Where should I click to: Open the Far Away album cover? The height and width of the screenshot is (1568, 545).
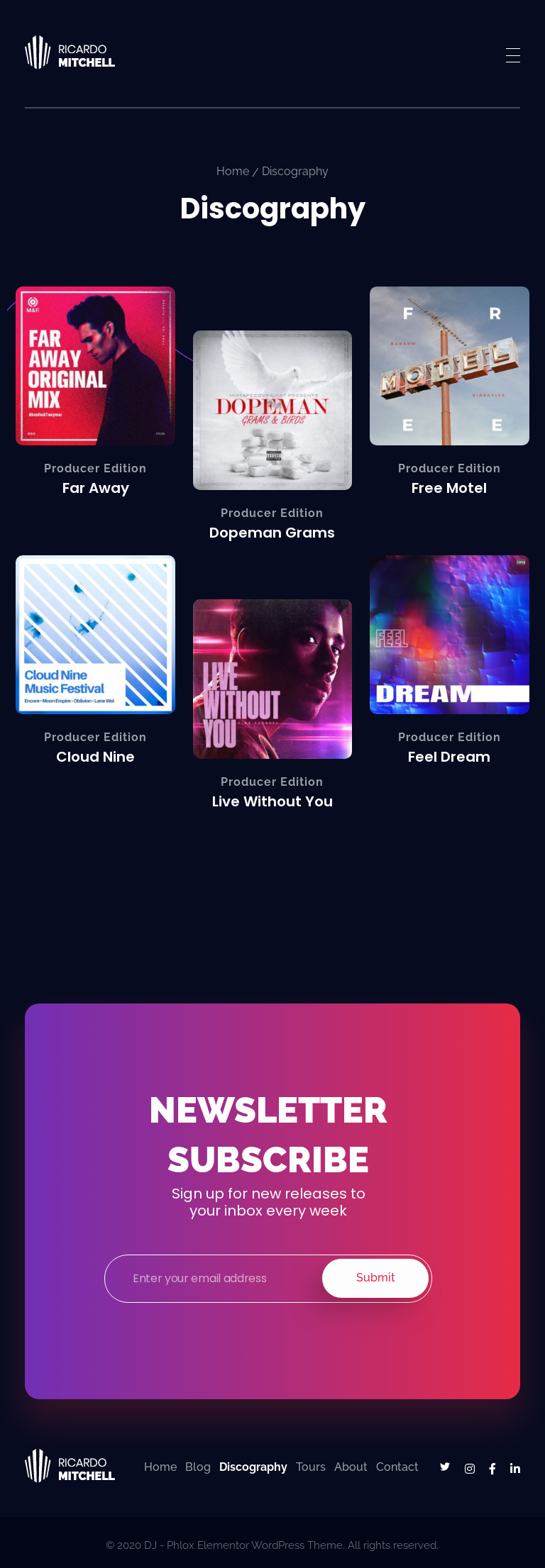click(x=95, y=366)
